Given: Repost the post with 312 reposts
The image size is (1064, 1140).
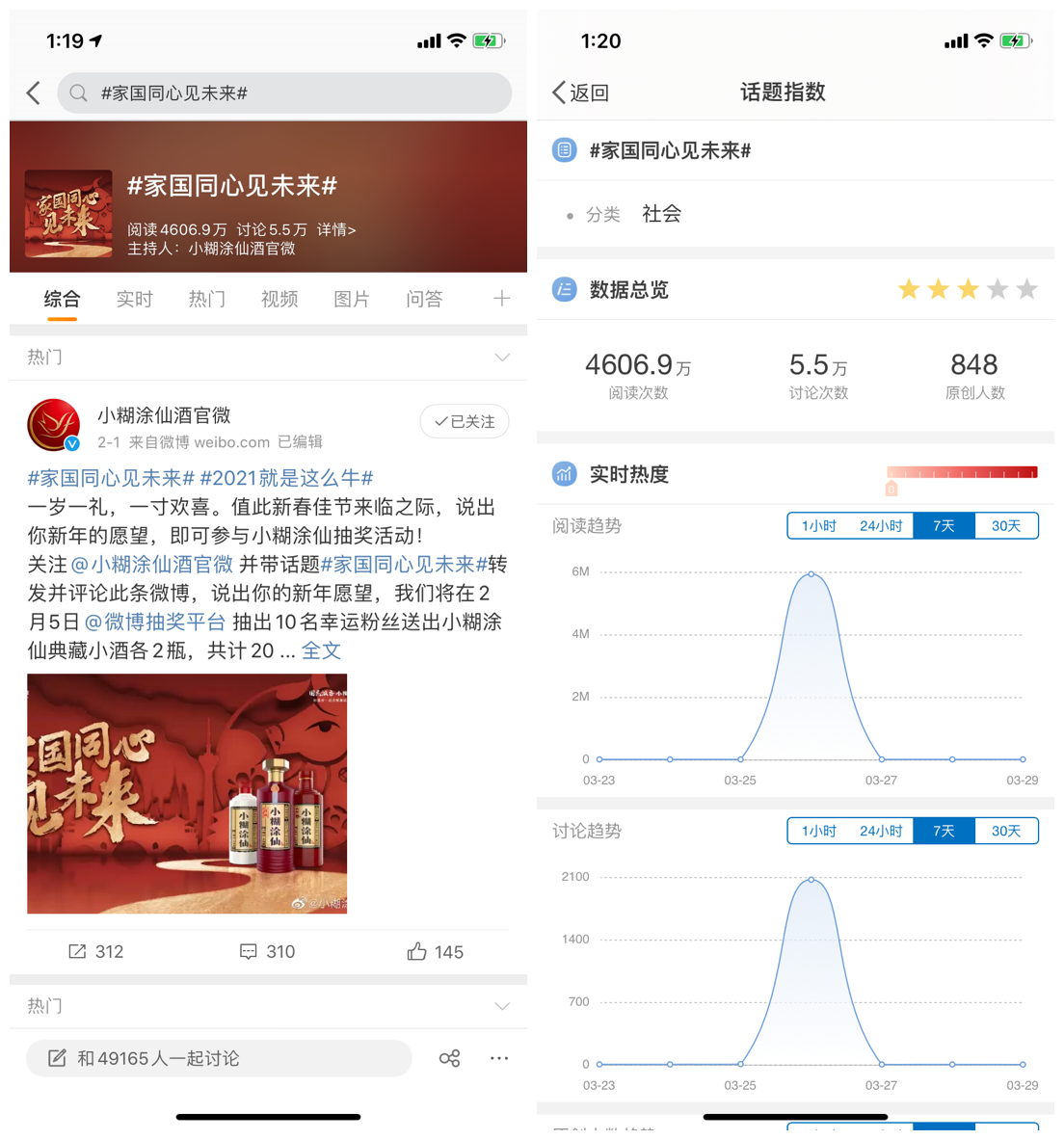Looking at the screenshot, I should (x=95, y=951).
